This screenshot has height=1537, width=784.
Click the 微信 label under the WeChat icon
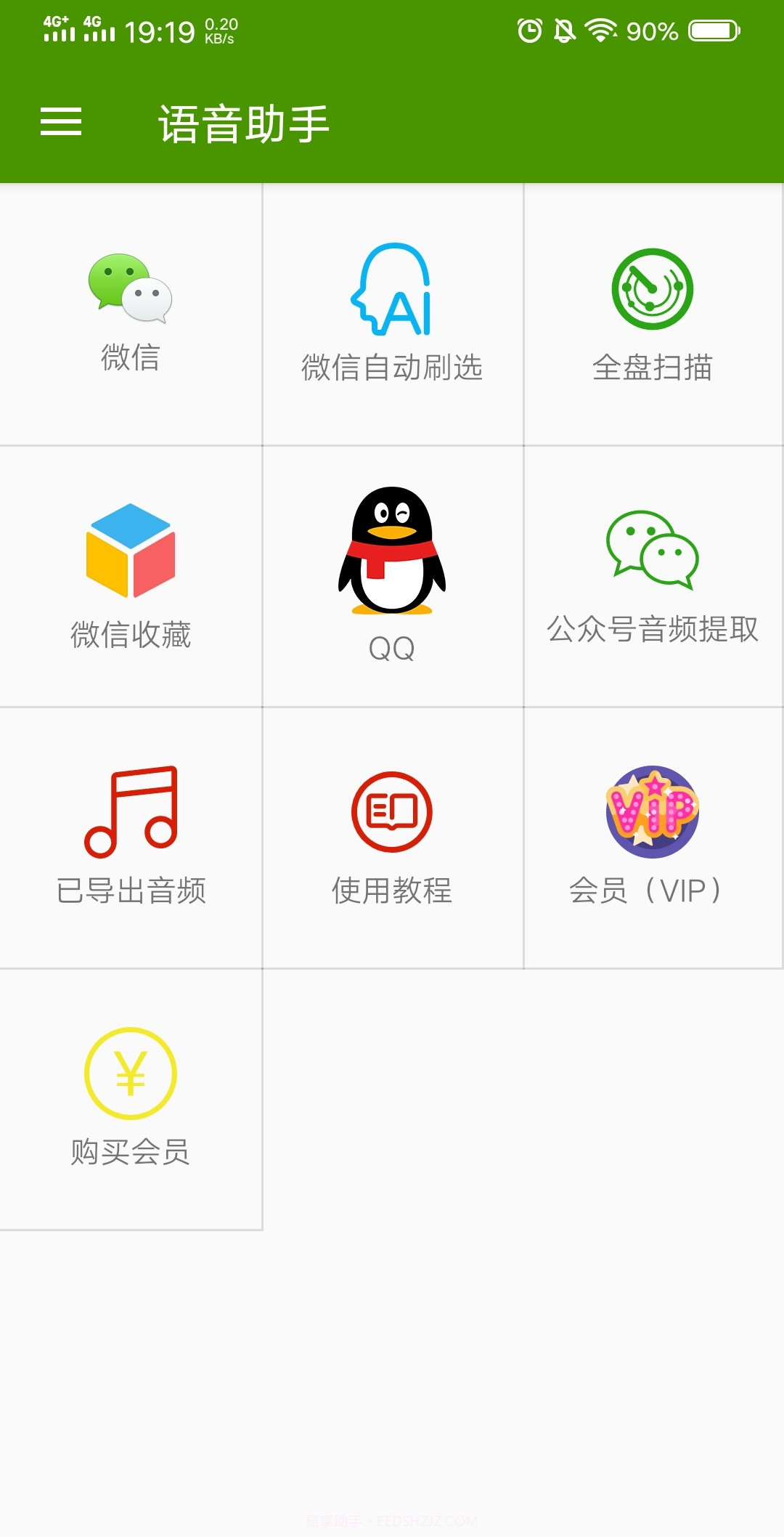[131, 360]
